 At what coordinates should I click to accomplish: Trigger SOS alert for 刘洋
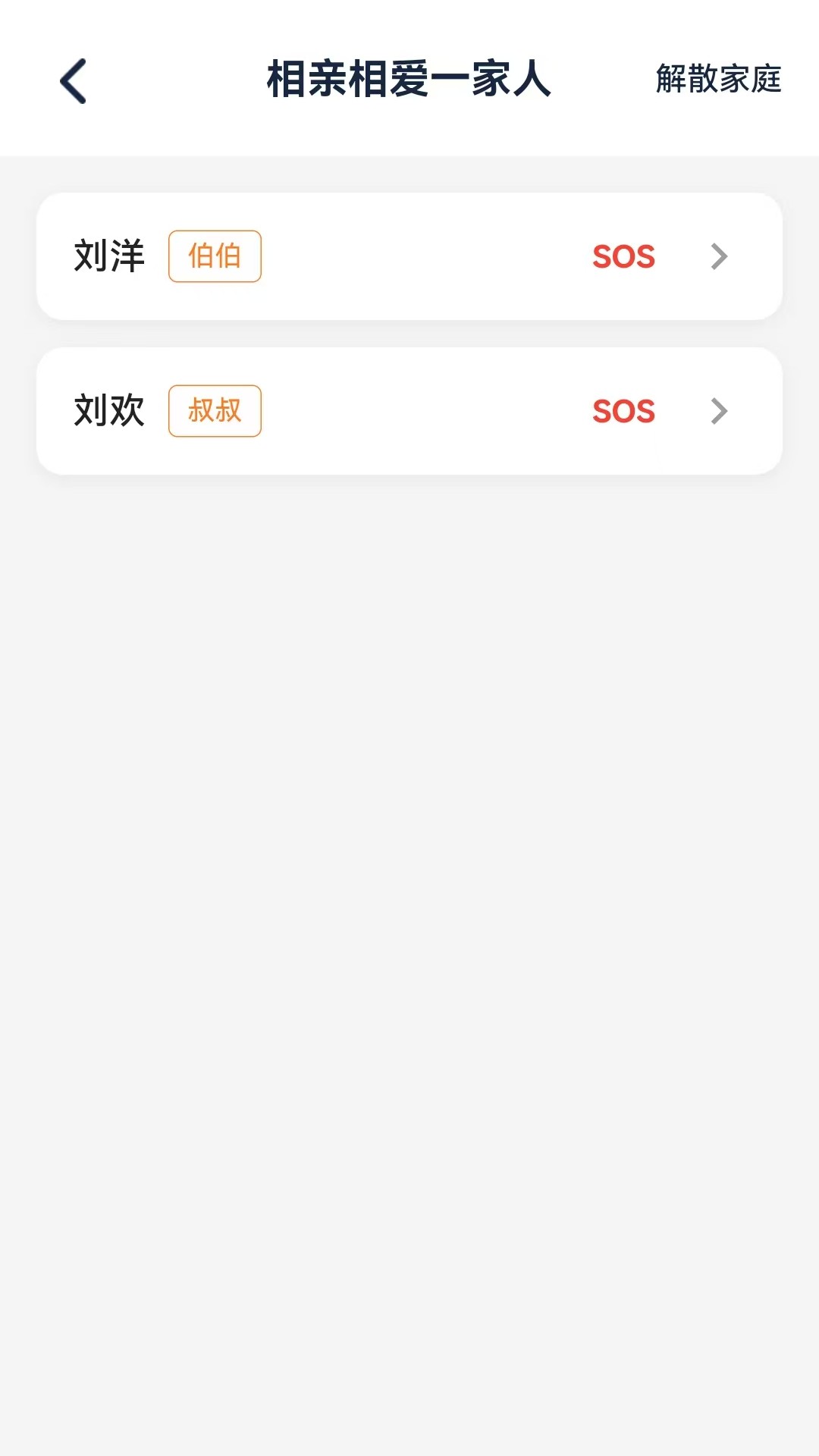(623, 257)
